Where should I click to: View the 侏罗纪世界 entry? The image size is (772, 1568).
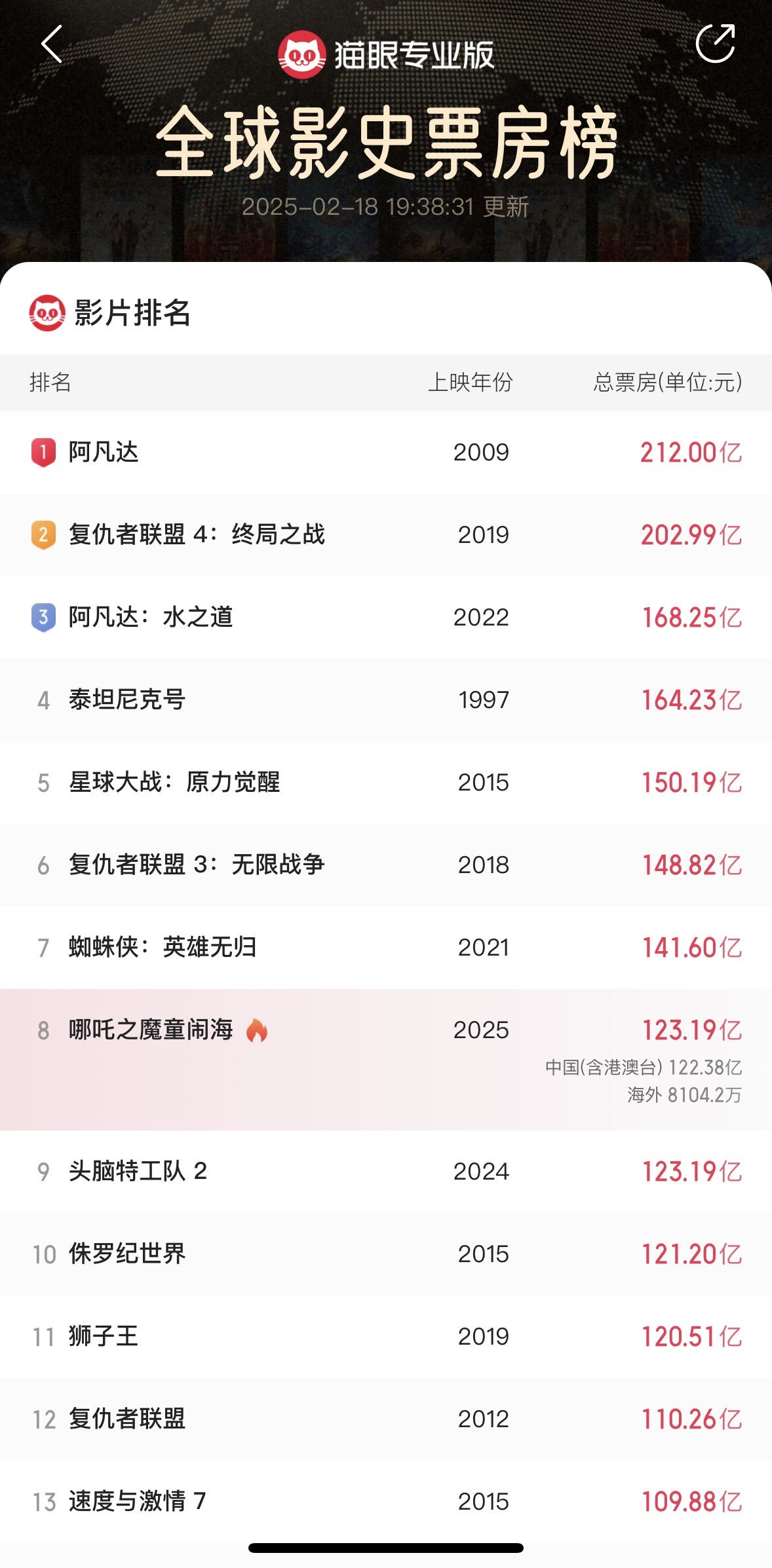pos(127,1254)
